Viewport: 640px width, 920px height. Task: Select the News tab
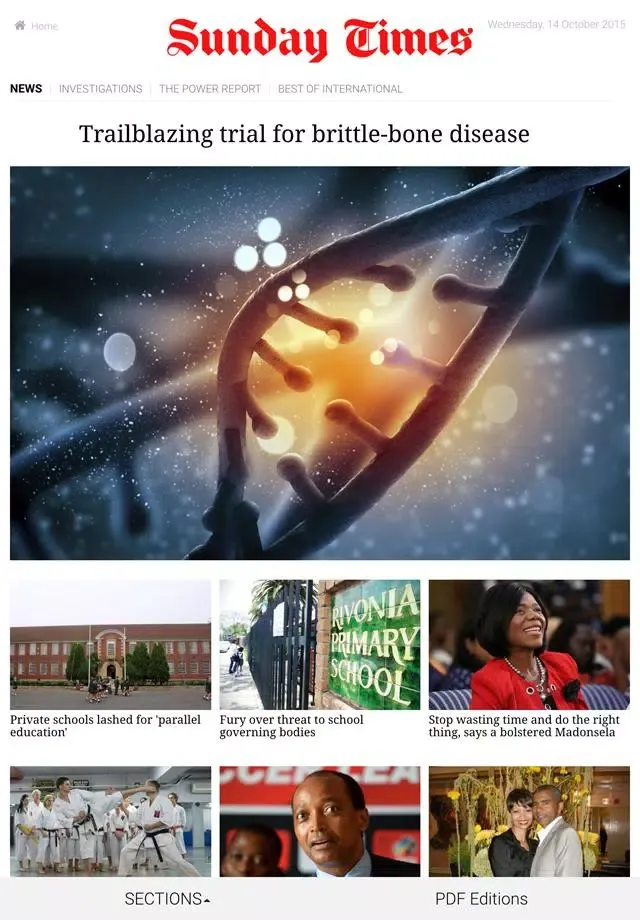(x=26, y=89)
